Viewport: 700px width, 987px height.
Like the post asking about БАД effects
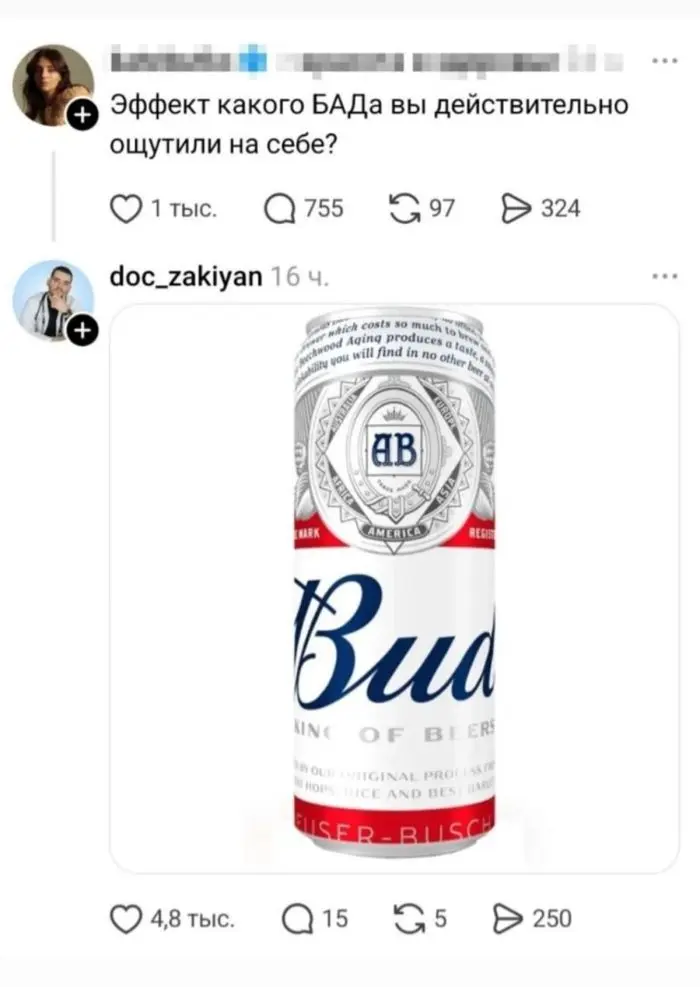(x=124, y=209)
